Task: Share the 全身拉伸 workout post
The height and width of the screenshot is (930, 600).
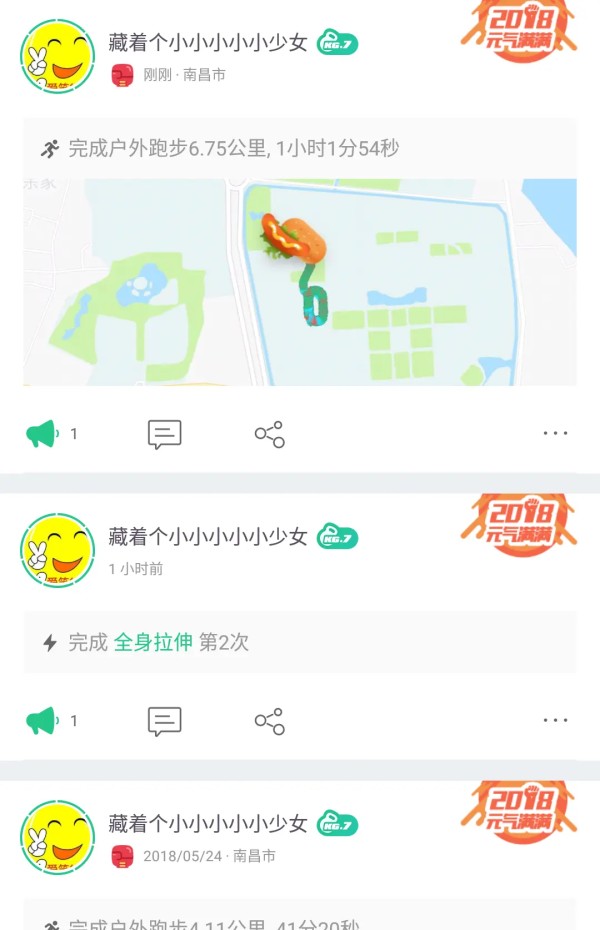Action: tap(269, 721)
